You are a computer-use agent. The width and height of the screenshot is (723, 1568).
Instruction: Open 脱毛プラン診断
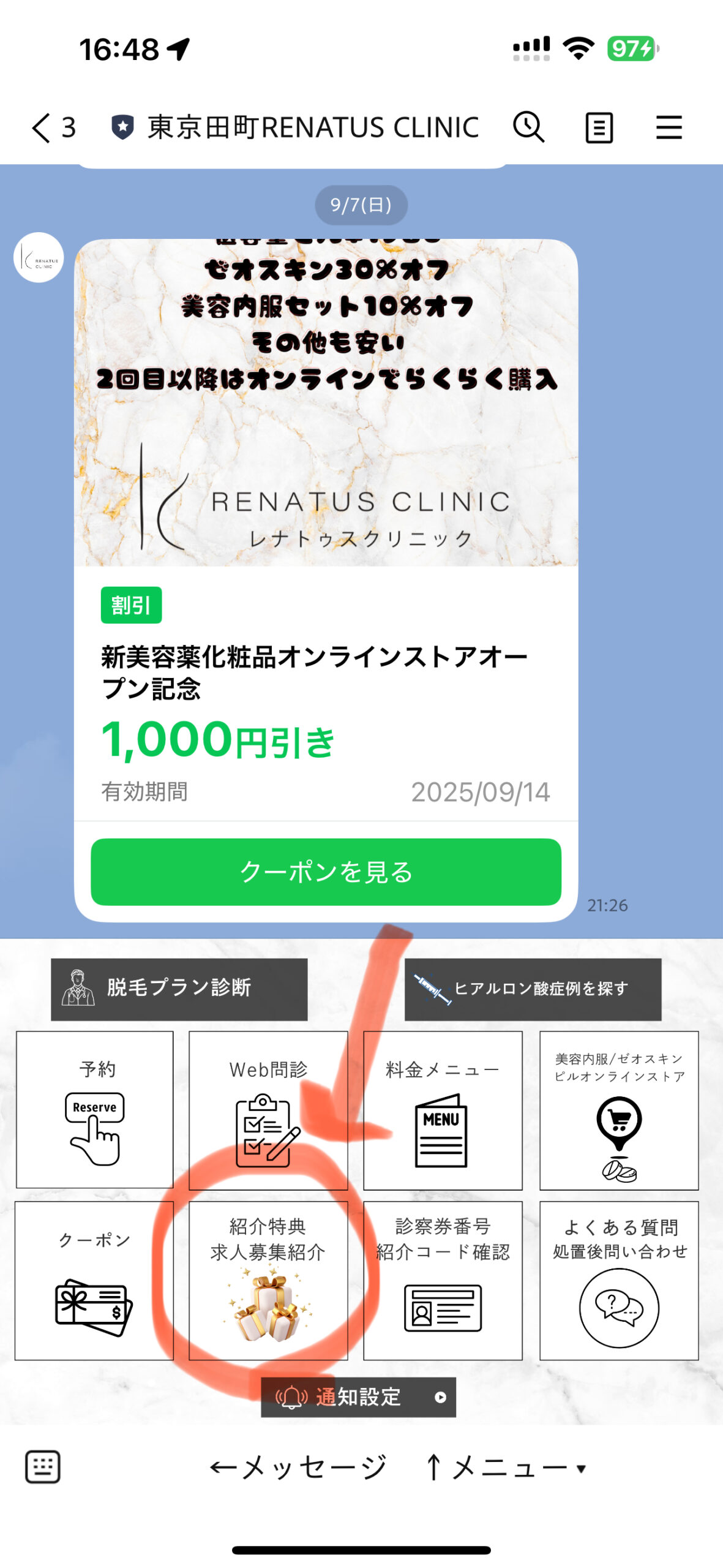(x=179, y=989)
